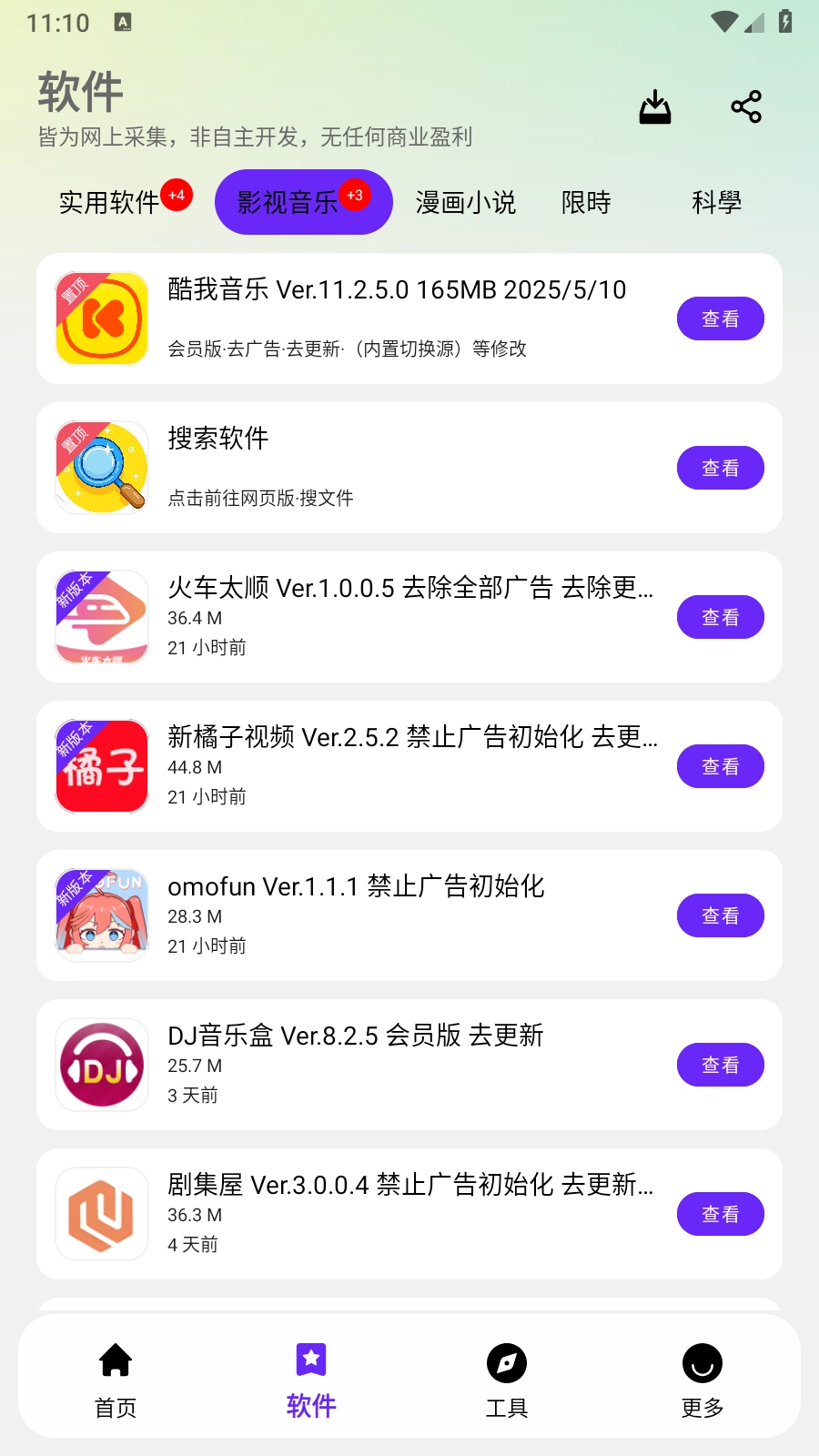Switch to the 科學 category tab
This screenshot has width=819, height=1456.
tap(715, 202)
